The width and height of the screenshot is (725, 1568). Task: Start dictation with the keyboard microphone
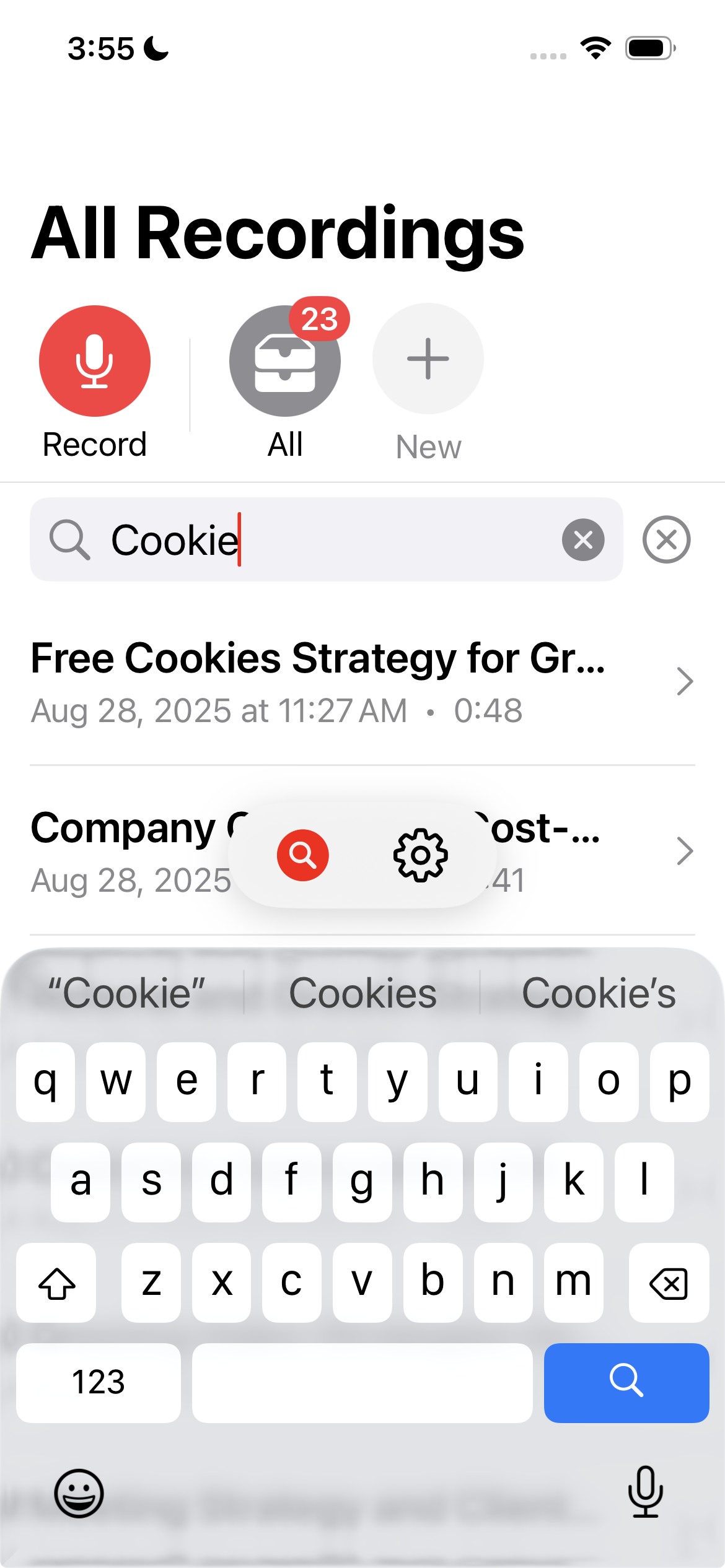pos(645,1492)
